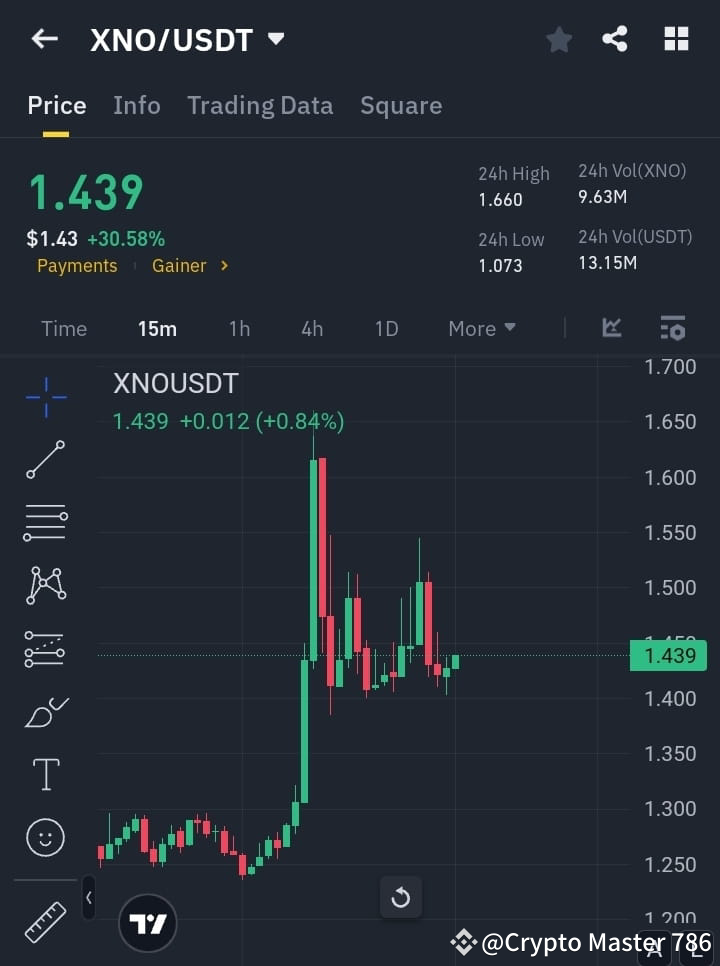The width and height of the screenshot is (720, 966).
Task: Expand the More timeframe dropdown
Action: (481, 328)
